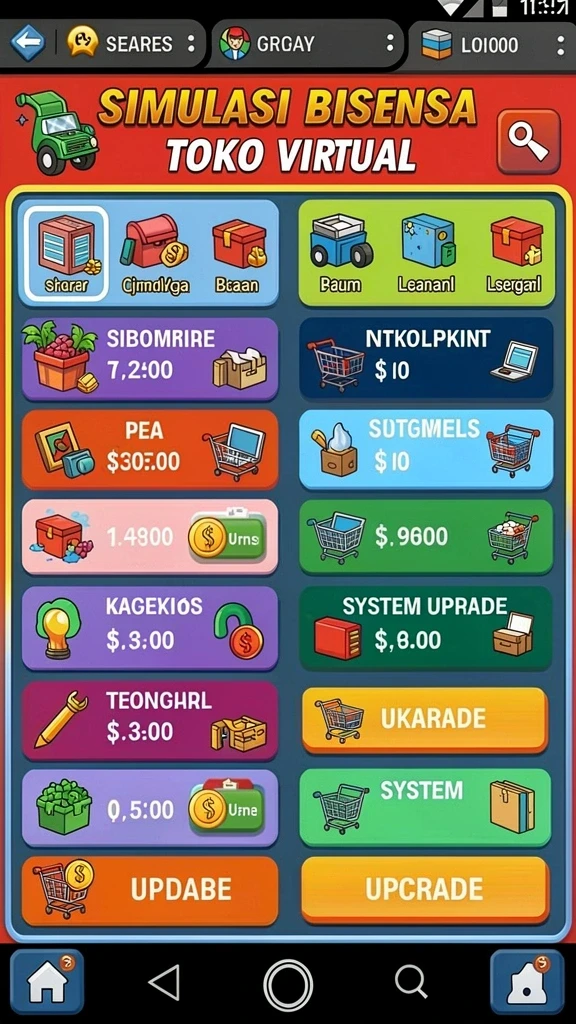Select the Sharar category
Viewport: 576px width, 1024px height.
[x=66, y=253]
